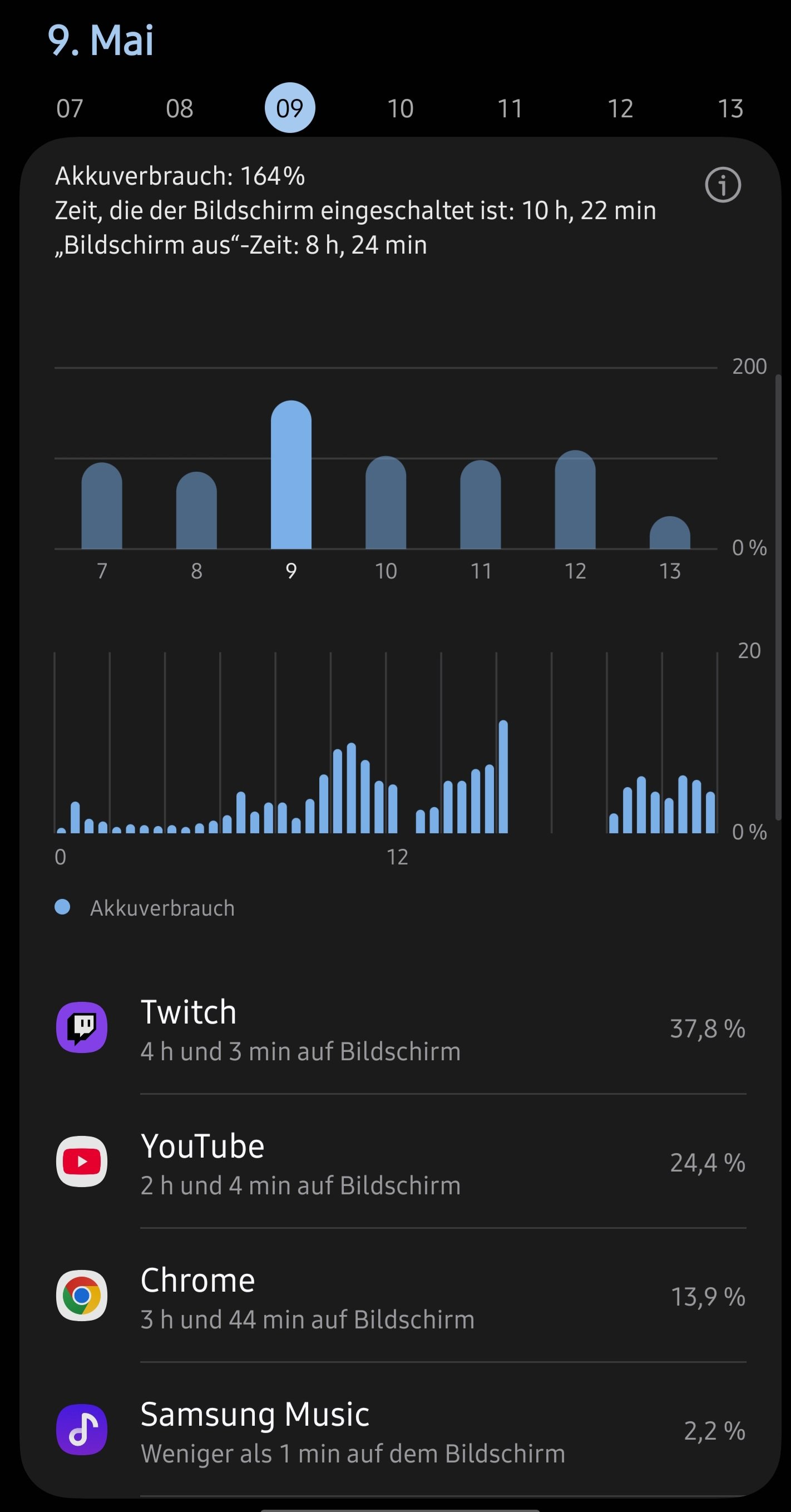Open Twitch battery usage details
The height and width of the screenshot is (1512, 791).
tap(400, 1029)
